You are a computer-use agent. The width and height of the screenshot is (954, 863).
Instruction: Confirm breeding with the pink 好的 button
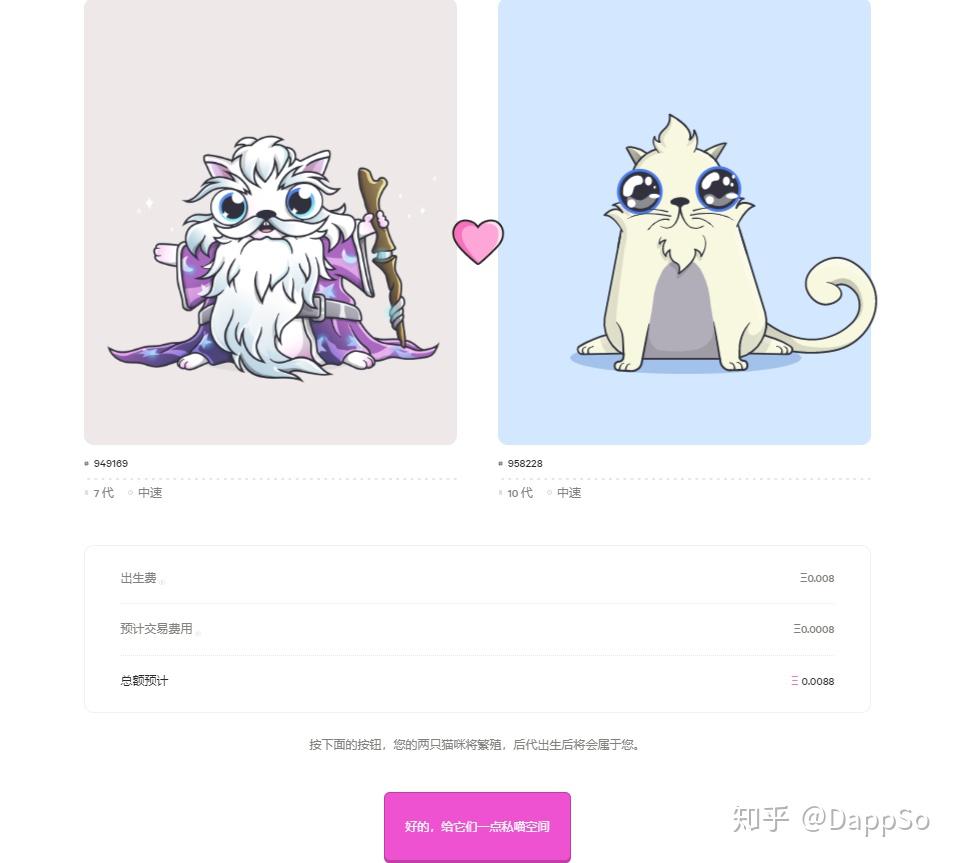(x=477, y=826)
